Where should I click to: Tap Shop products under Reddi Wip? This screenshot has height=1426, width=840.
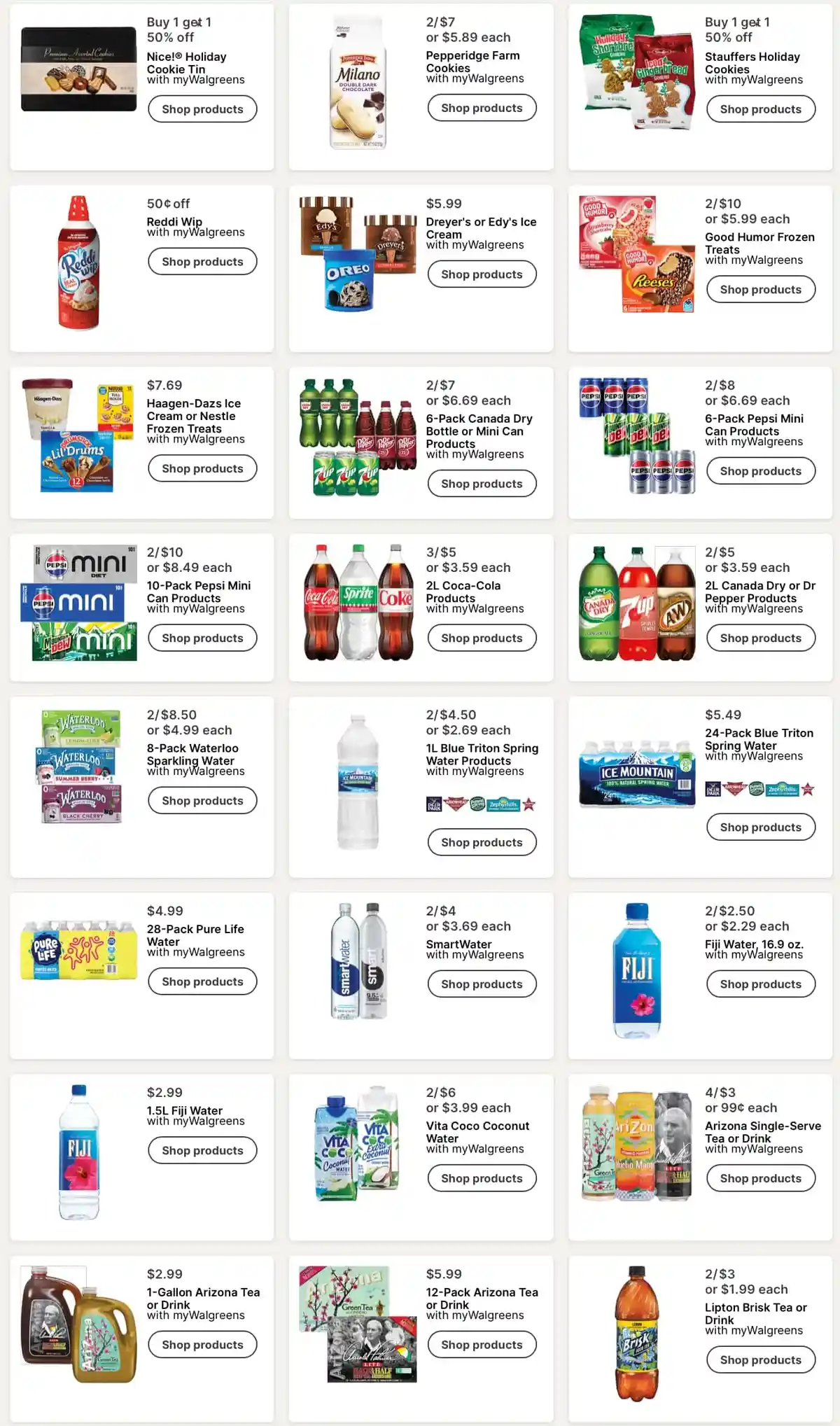click(202, 262)
